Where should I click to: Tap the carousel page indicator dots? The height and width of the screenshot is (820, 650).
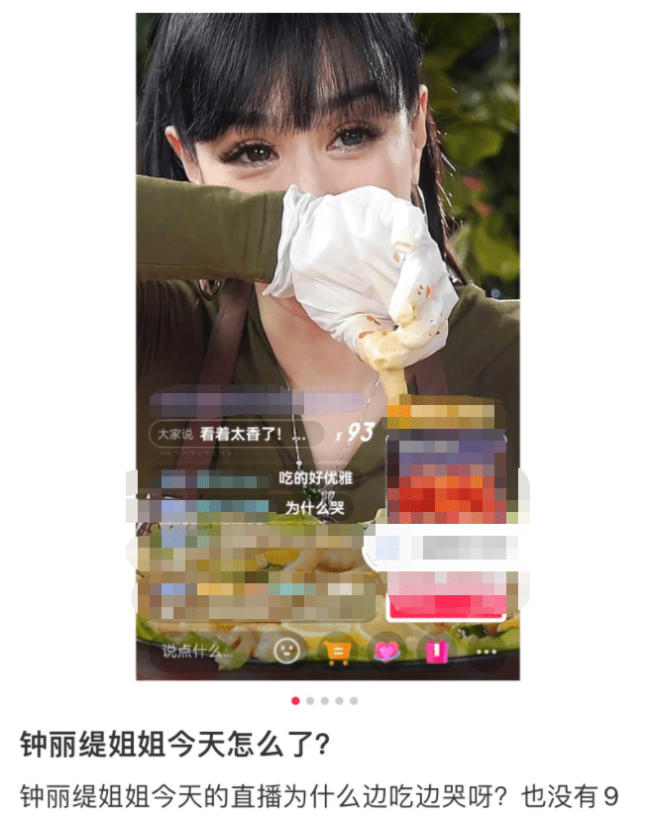(x=324, y=701)
